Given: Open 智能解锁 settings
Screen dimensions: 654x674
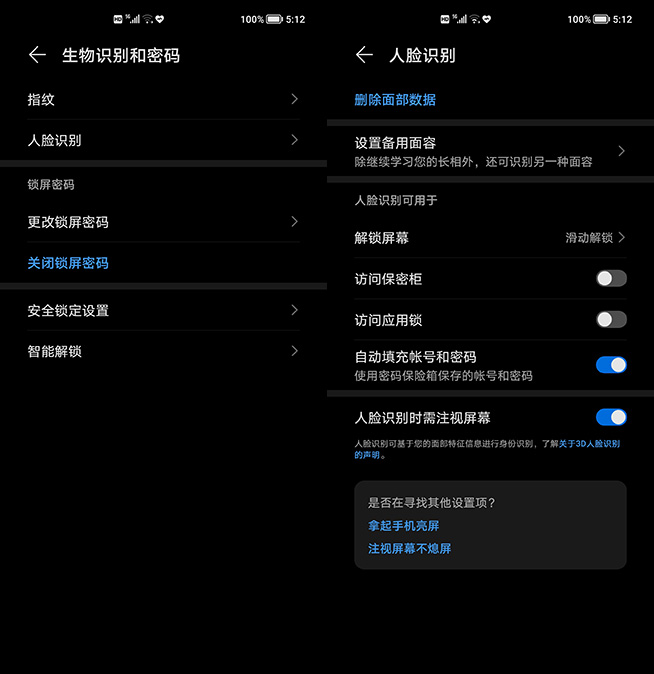Looking at the screenshot, I should pos(163,351).
